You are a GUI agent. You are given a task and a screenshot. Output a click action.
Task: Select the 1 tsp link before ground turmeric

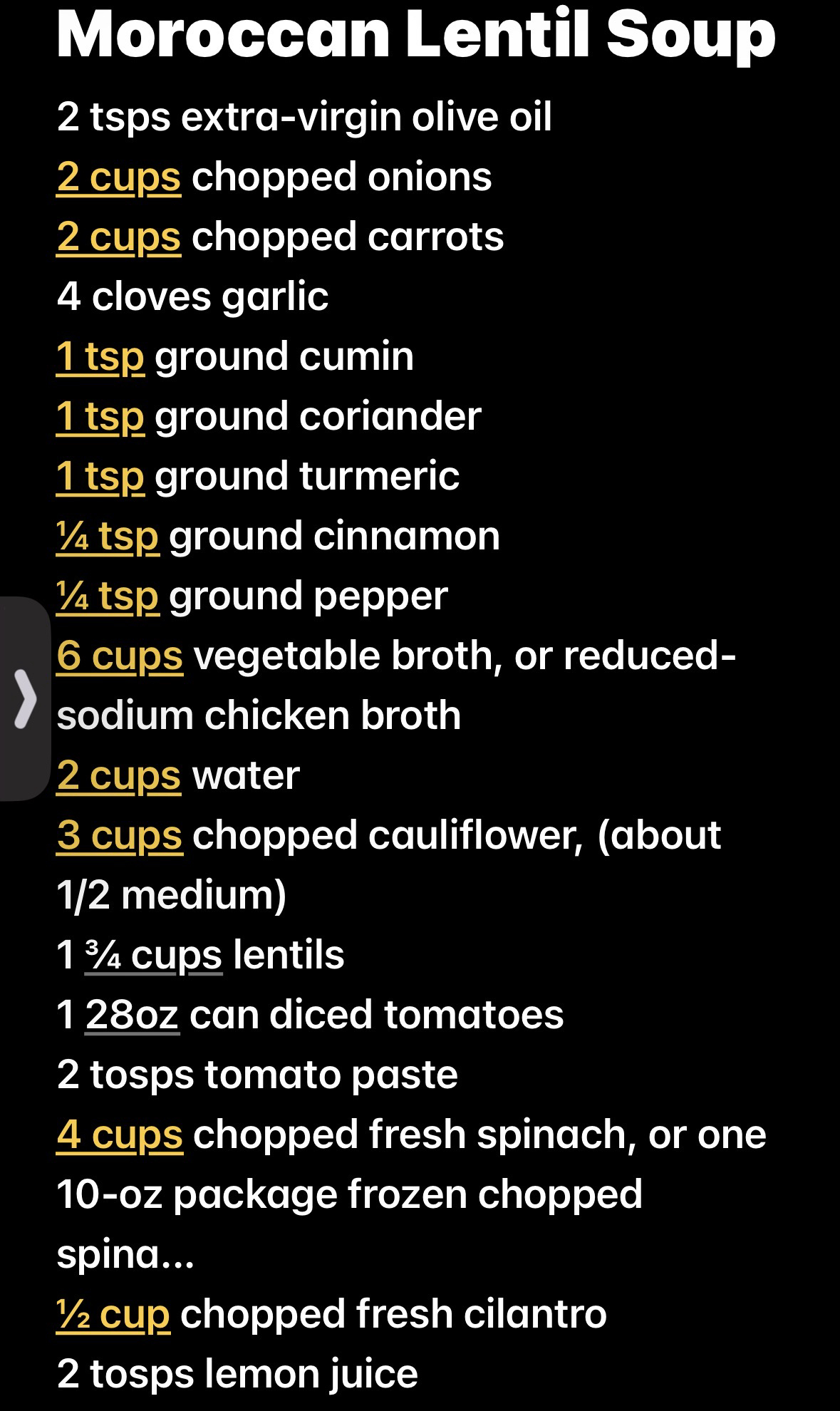[x=100, y=477]
